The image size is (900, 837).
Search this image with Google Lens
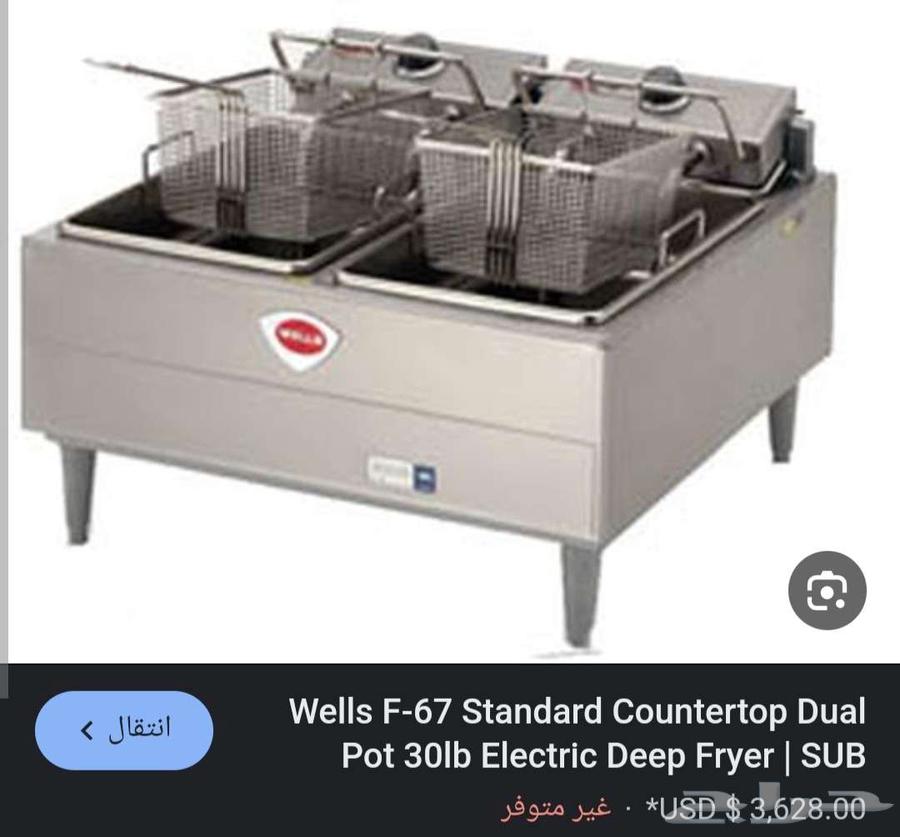click(x=826, y=591)
